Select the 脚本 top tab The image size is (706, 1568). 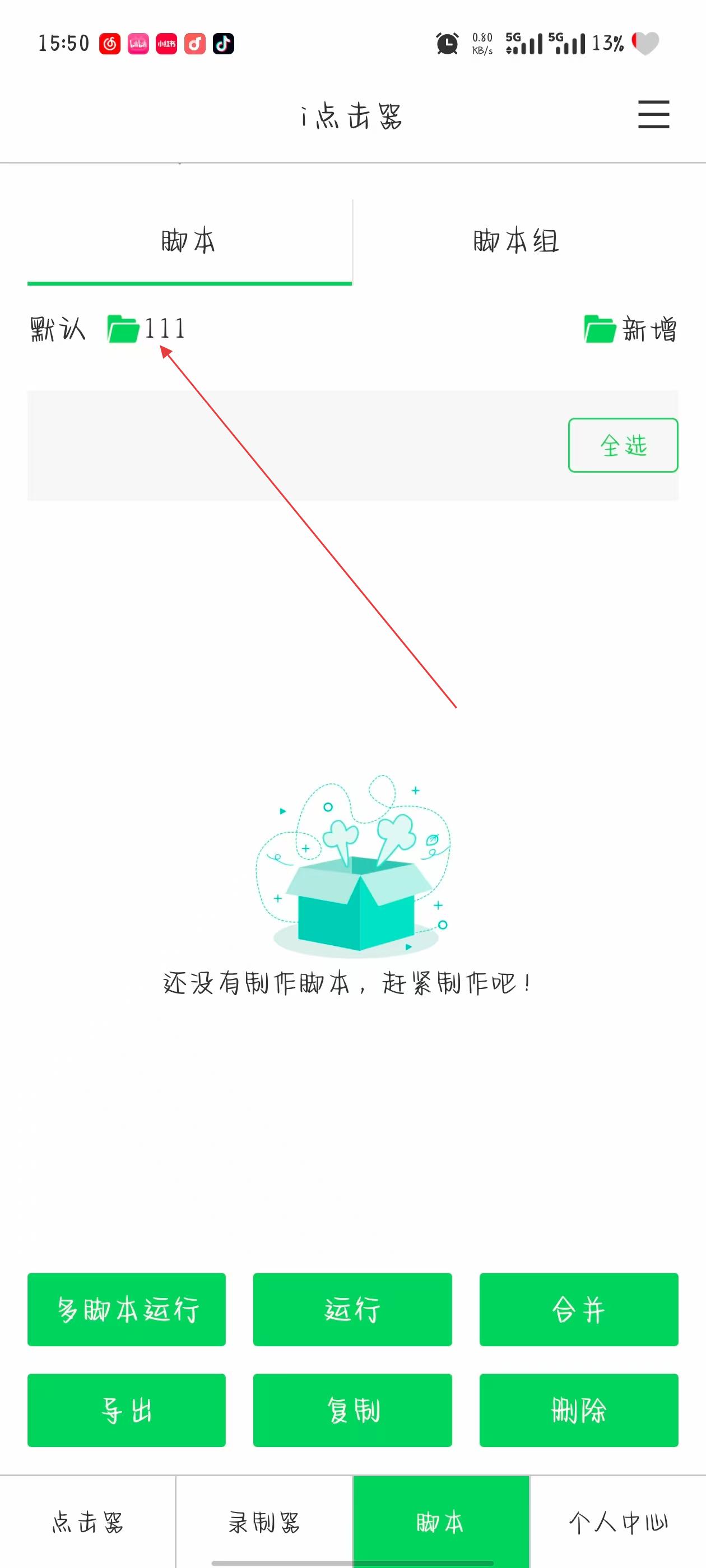click(x=189, y=241)
